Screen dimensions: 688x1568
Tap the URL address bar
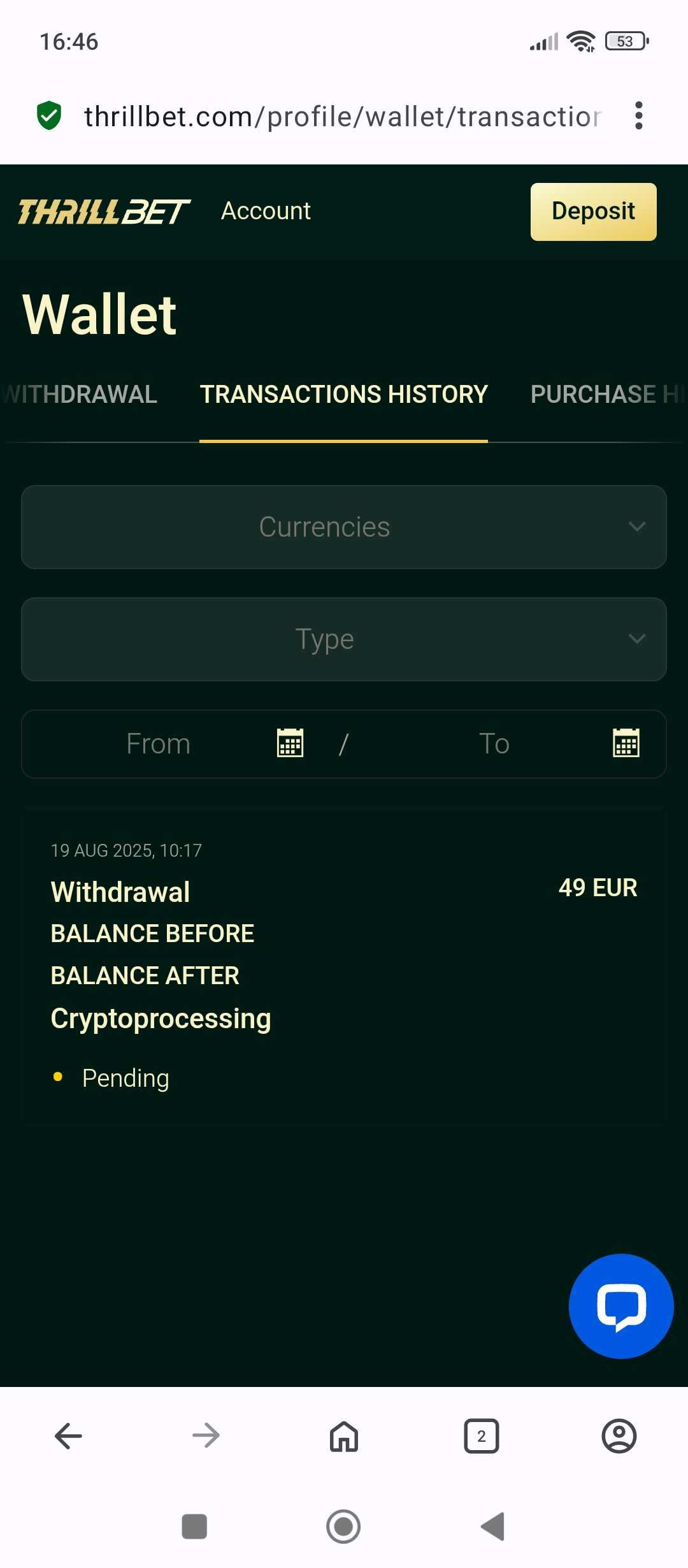(343, 117)
